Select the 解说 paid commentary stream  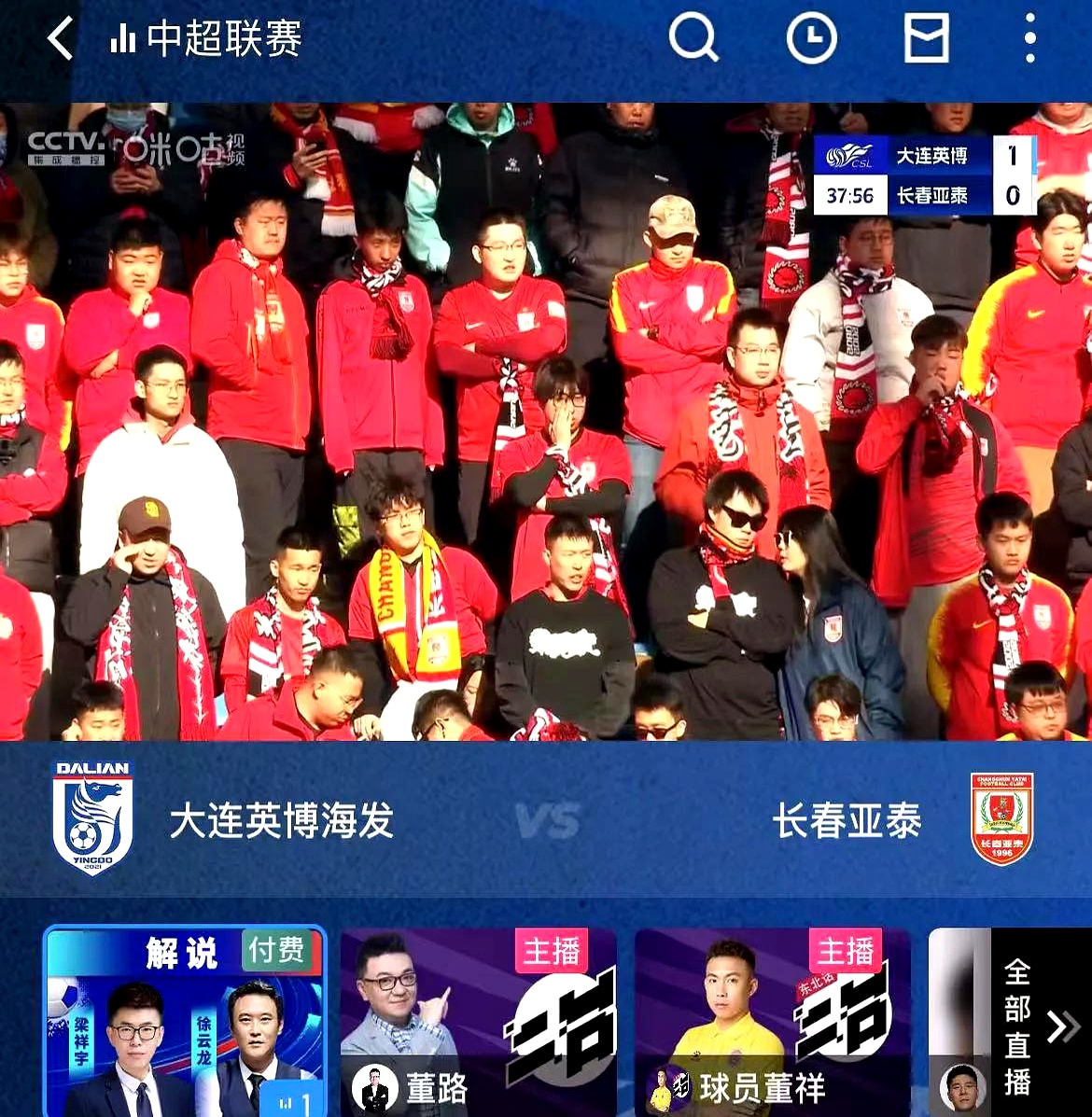point(185,1022)
